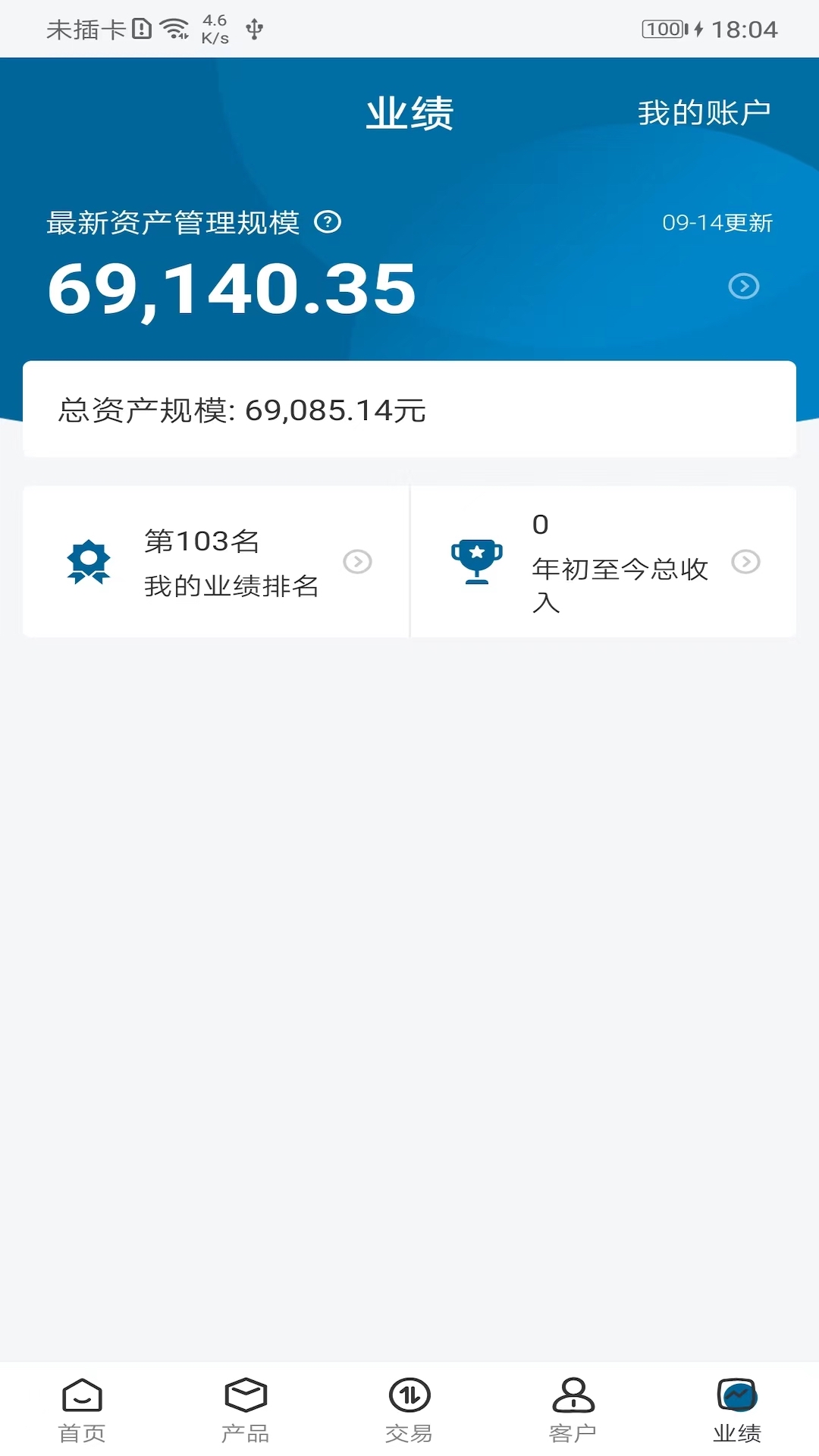Expand my ranking with its chevron arrow

pyautogui.click(x=356, y=562)
